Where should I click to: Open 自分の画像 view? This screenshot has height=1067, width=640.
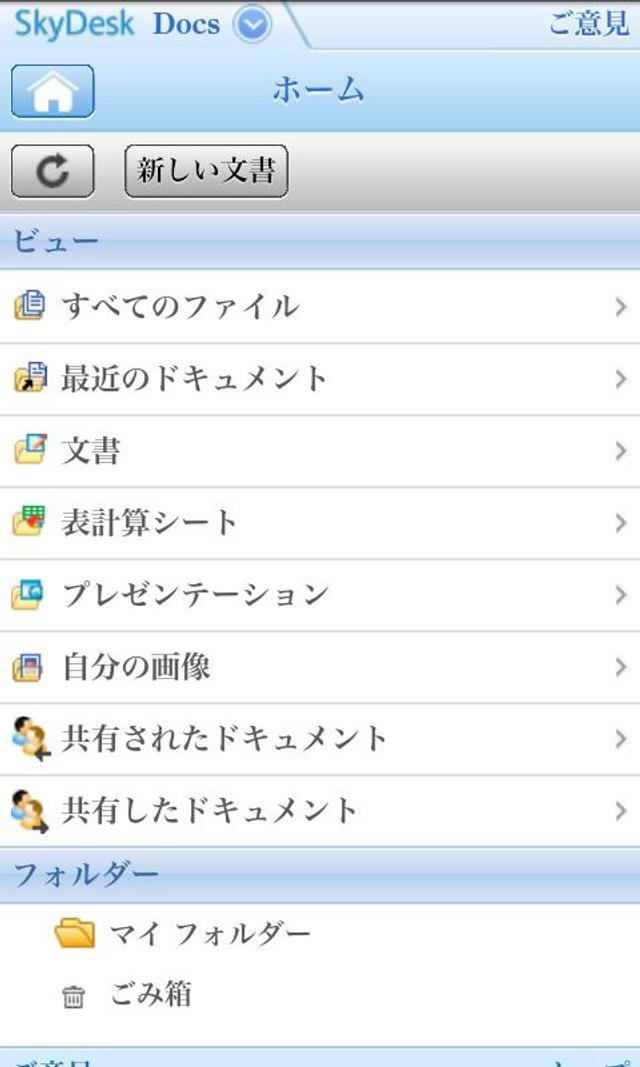(320, 666)
